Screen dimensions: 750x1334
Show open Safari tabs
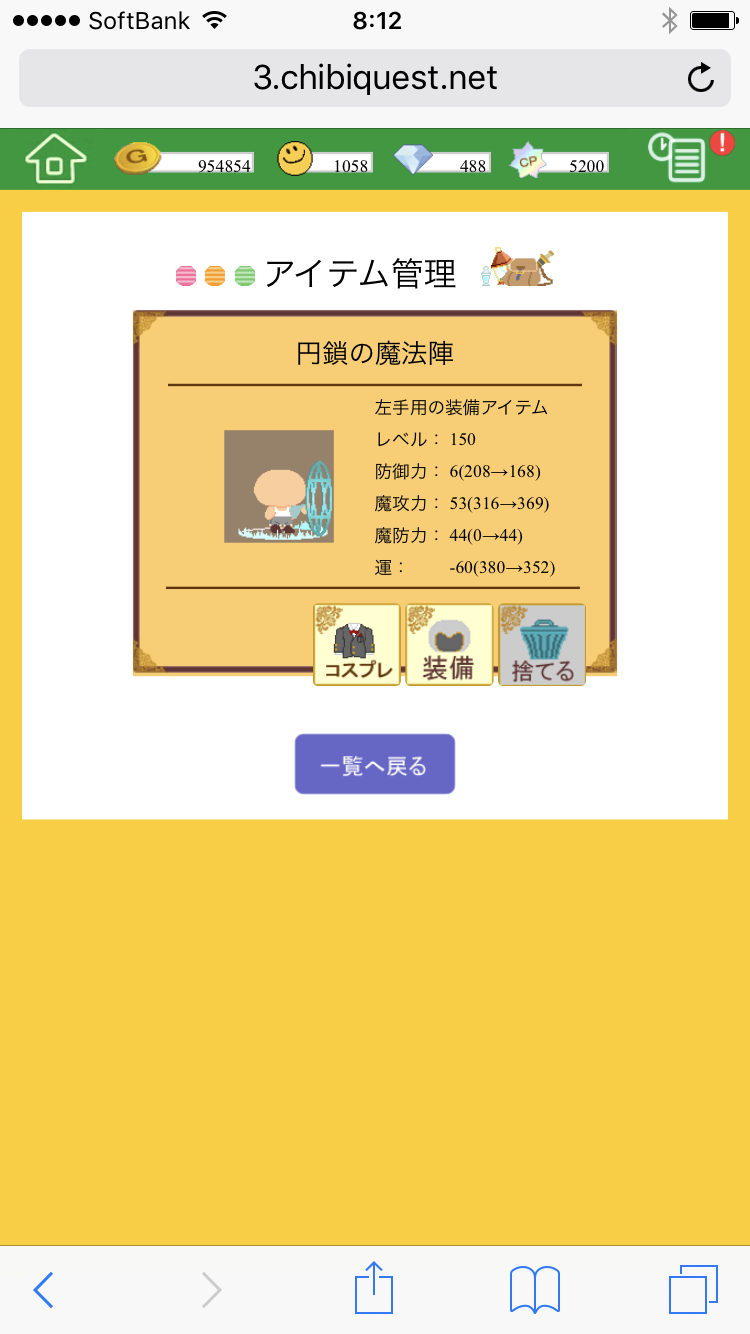(x=693, y=1290)
